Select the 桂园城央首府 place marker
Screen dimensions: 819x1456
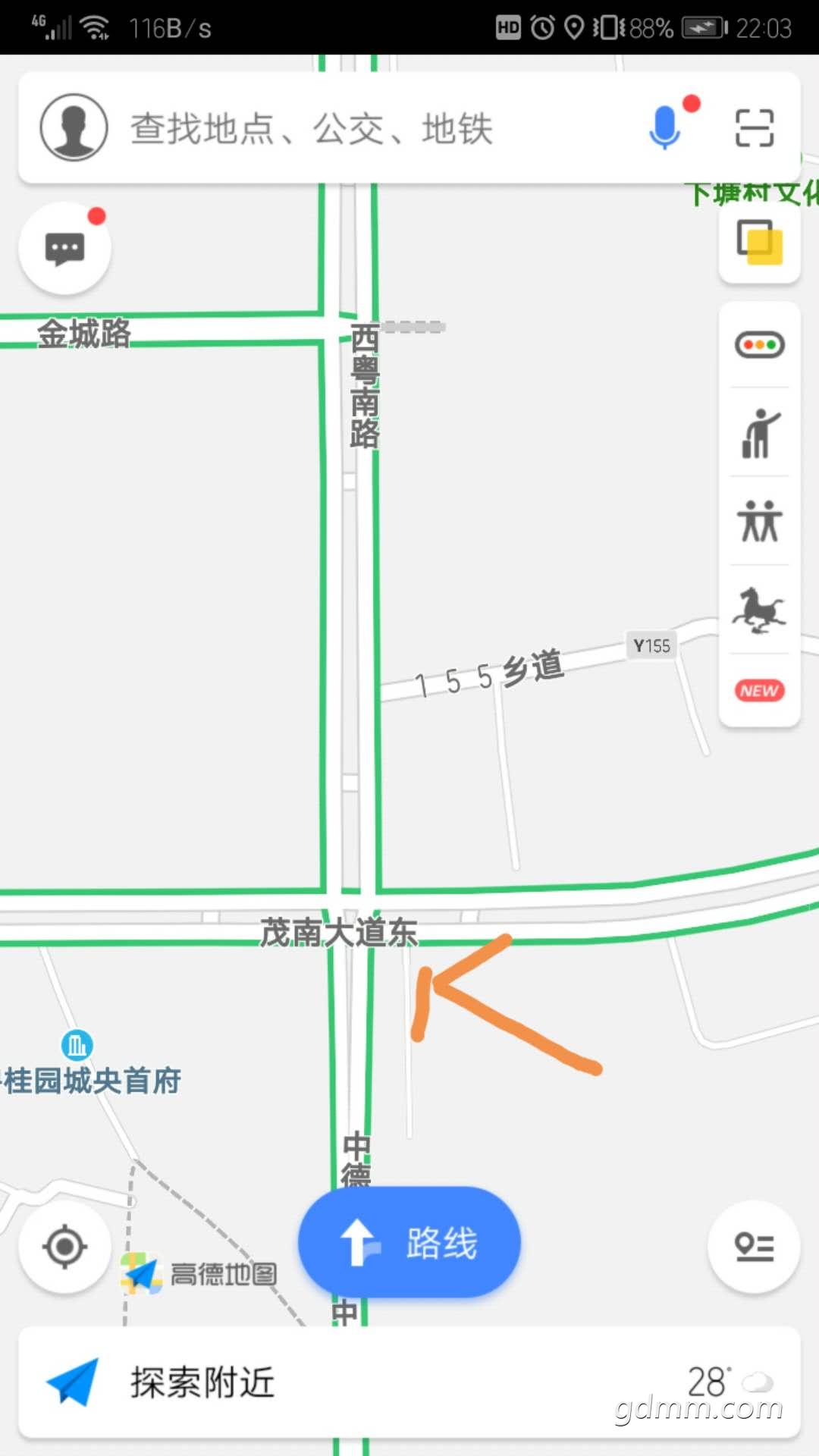click(x=77, y=1045)
